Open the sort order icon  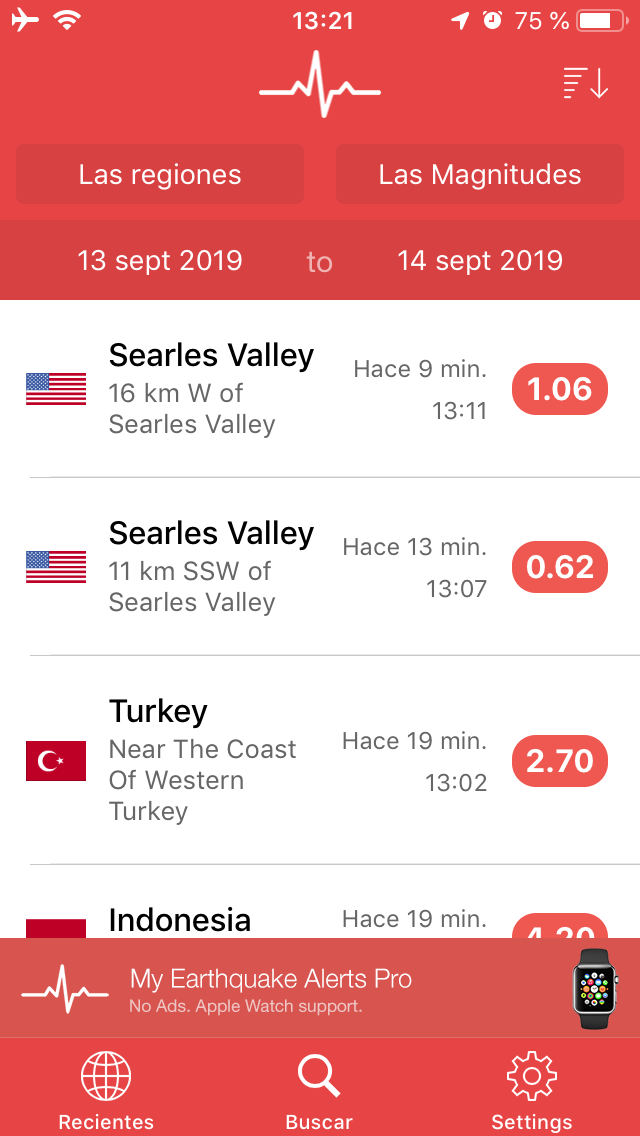pos(586,83)
